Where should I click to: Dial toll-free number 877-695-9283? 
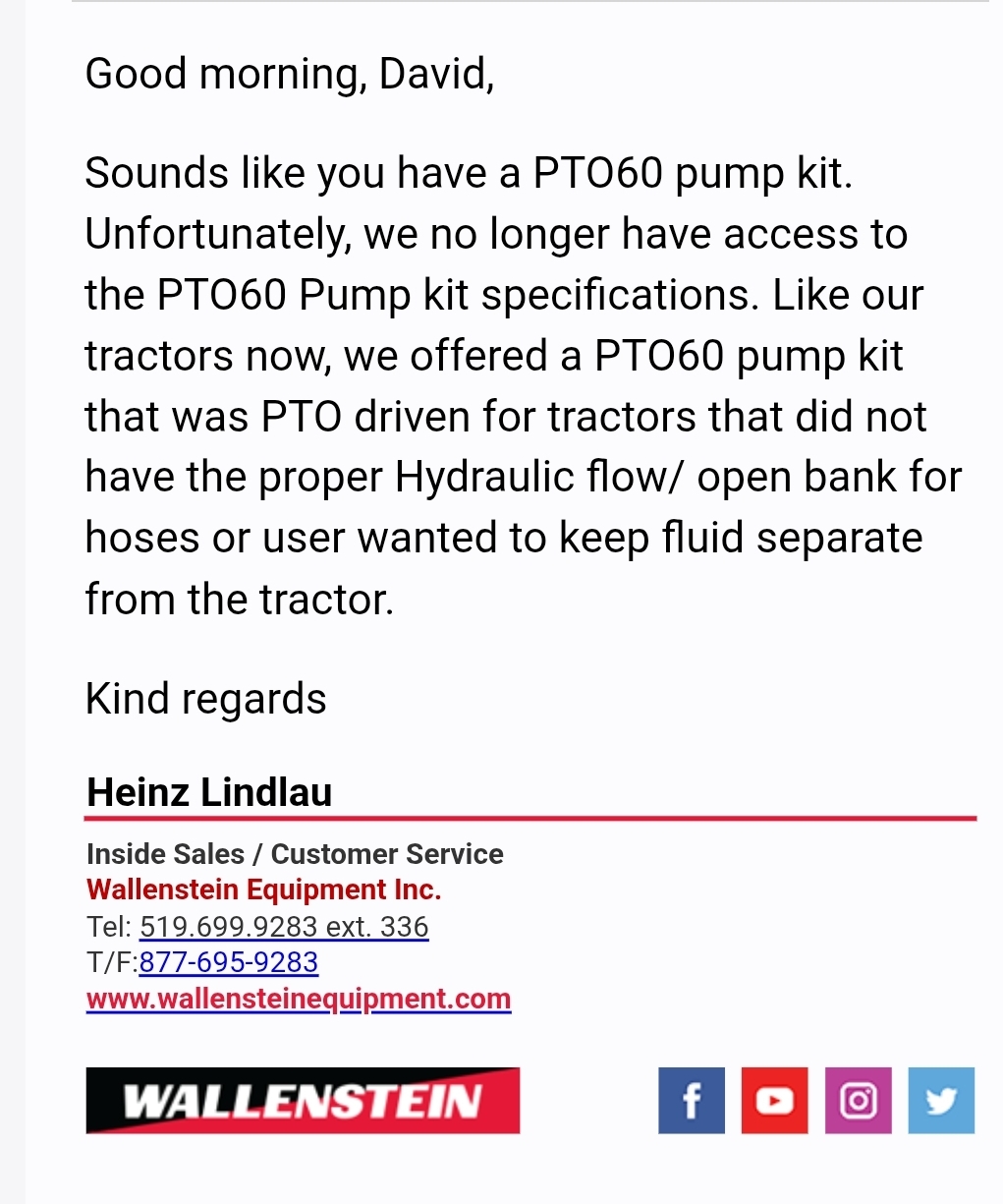228,962
